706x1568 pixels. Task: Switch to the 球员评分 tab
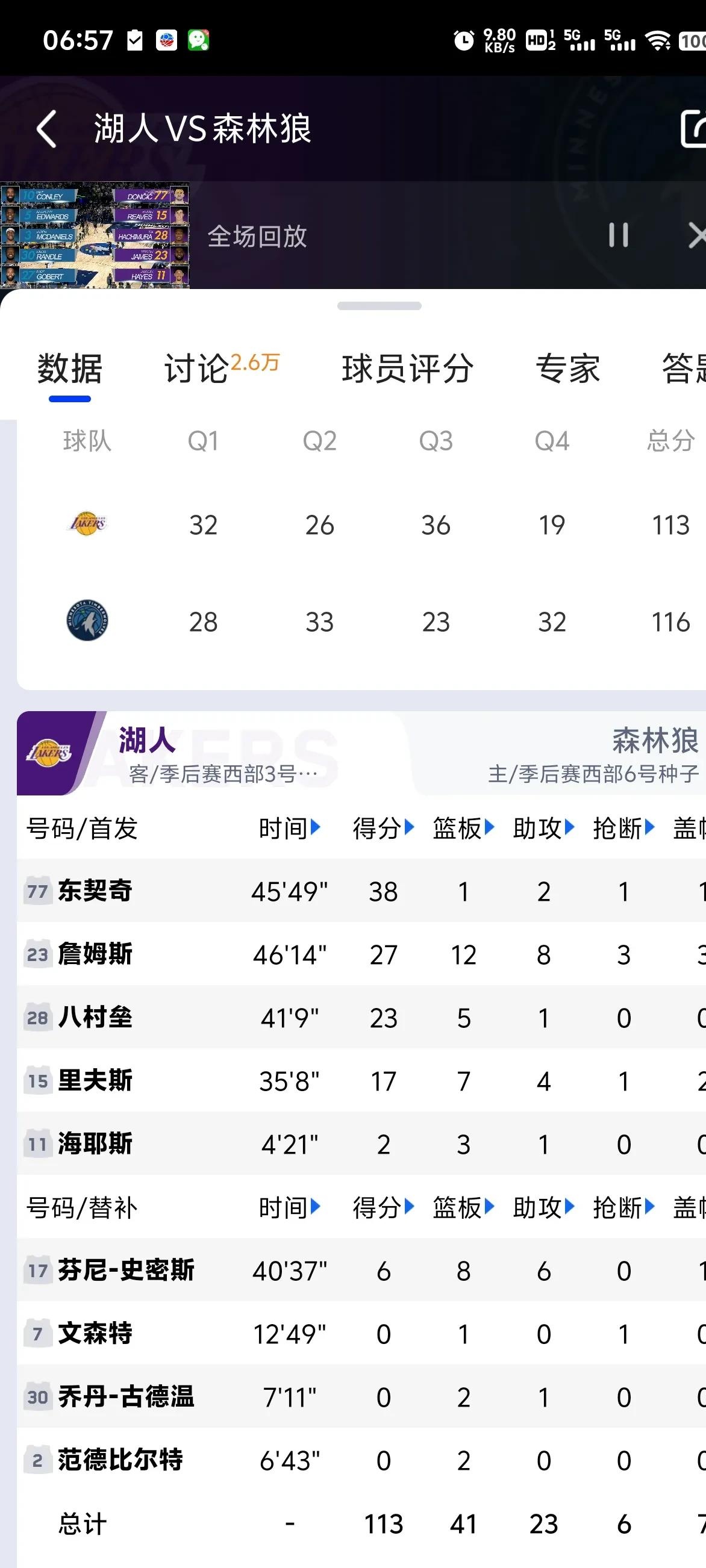click(408, 369)
